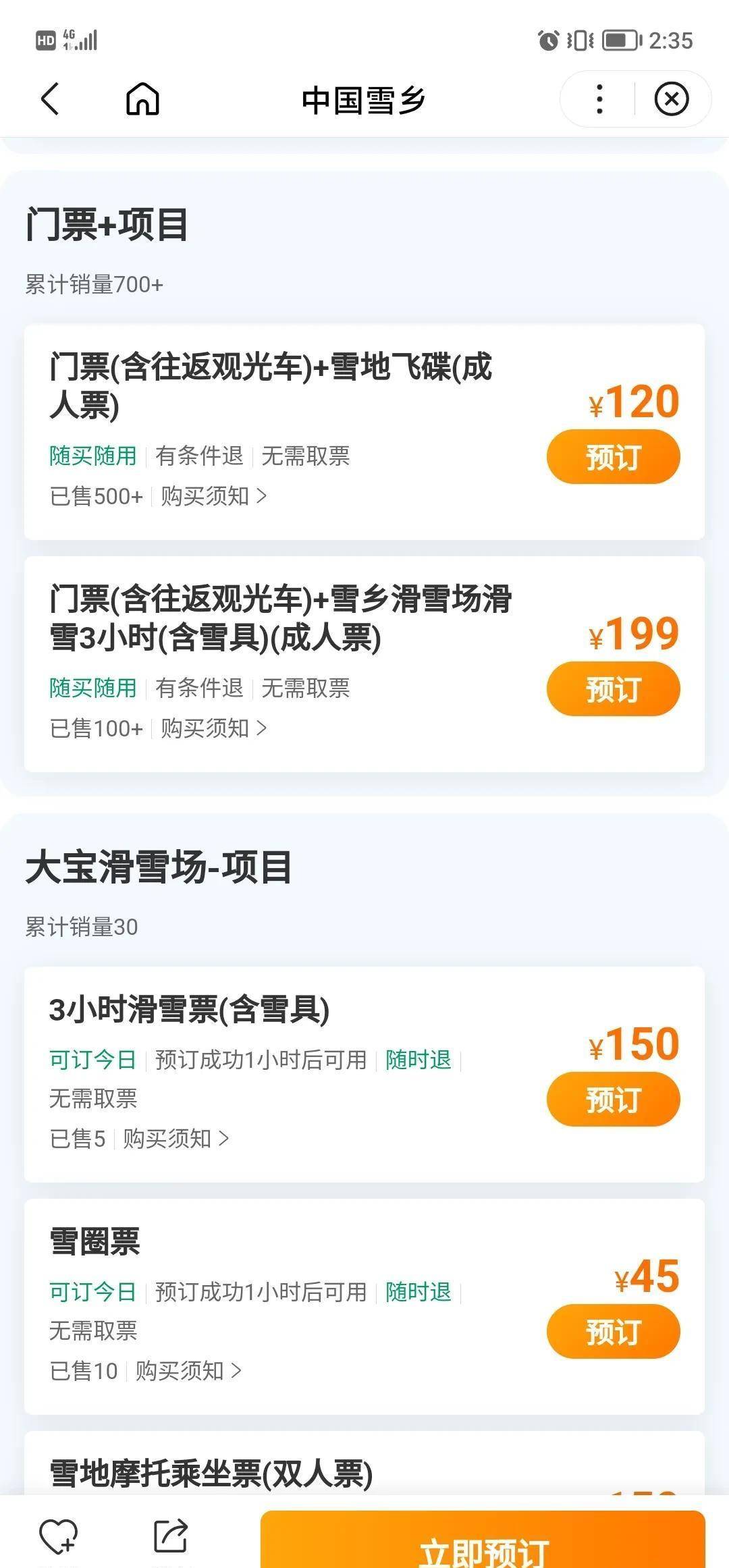Close the mini program

pos(671,99)
